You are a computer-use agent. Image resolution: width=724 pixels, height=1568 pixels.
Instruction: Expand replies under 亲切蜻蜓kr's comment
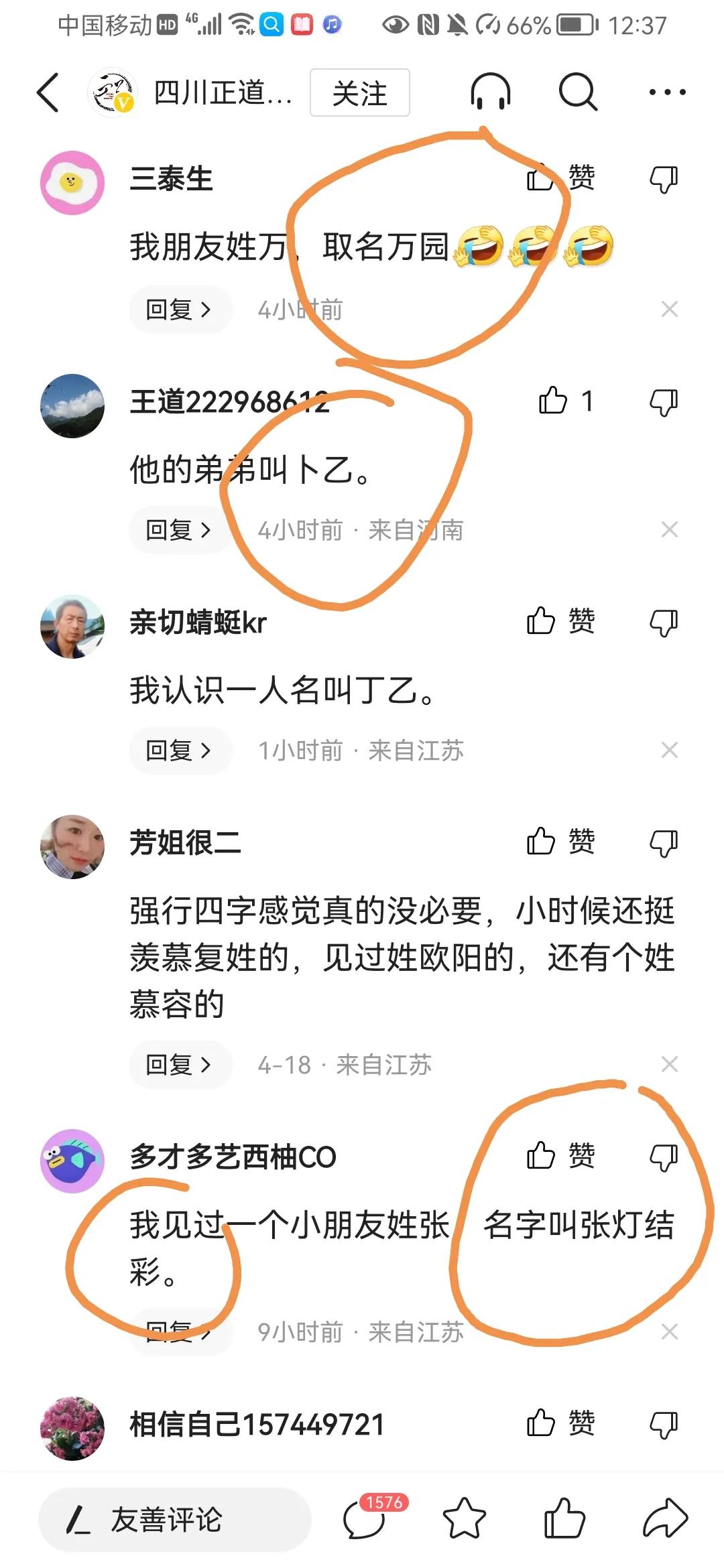coord(180,750)
